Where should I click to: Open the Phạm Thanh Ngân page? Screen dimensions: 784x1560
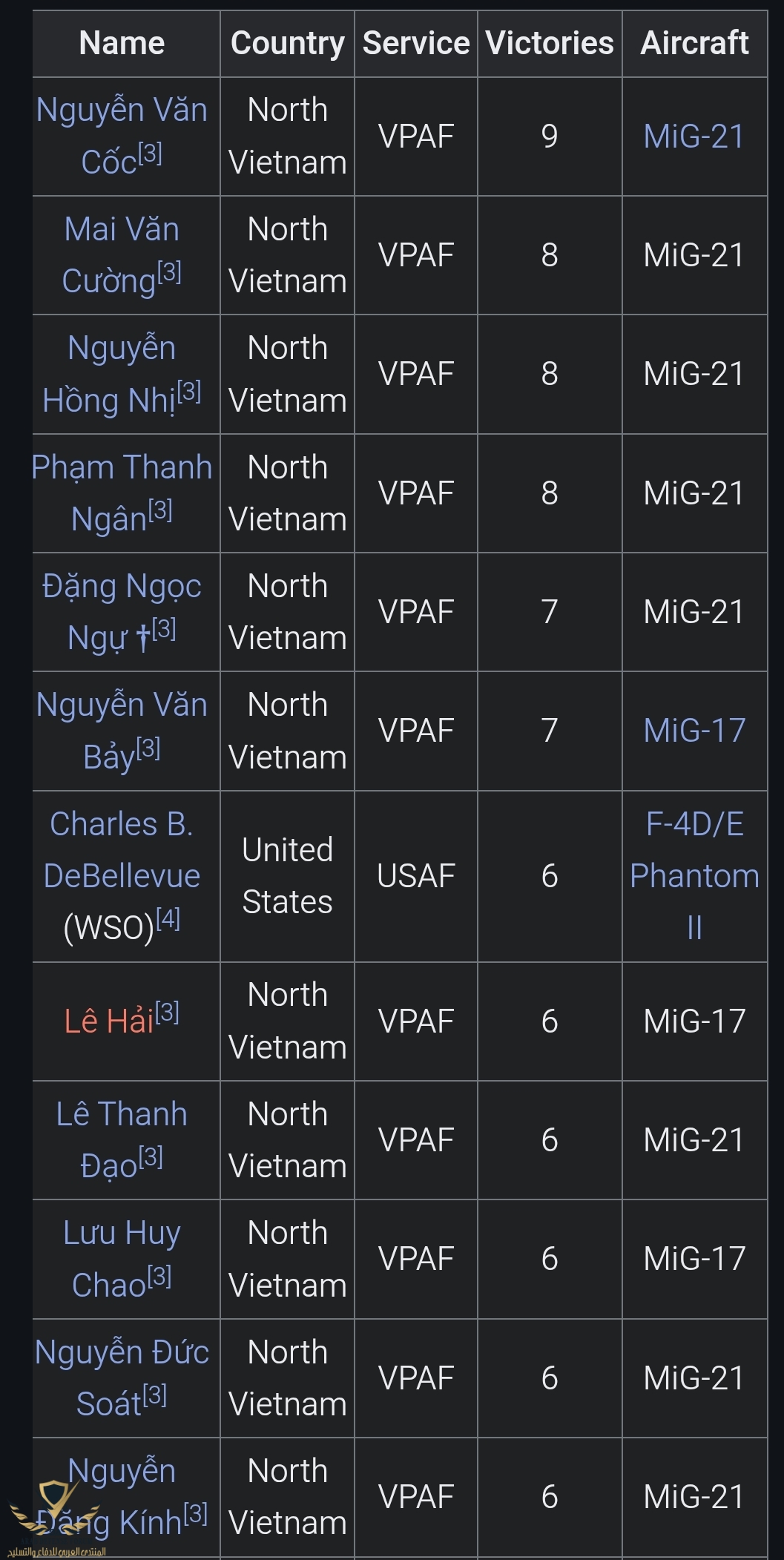pyautogui.click(x=122, y=467)
